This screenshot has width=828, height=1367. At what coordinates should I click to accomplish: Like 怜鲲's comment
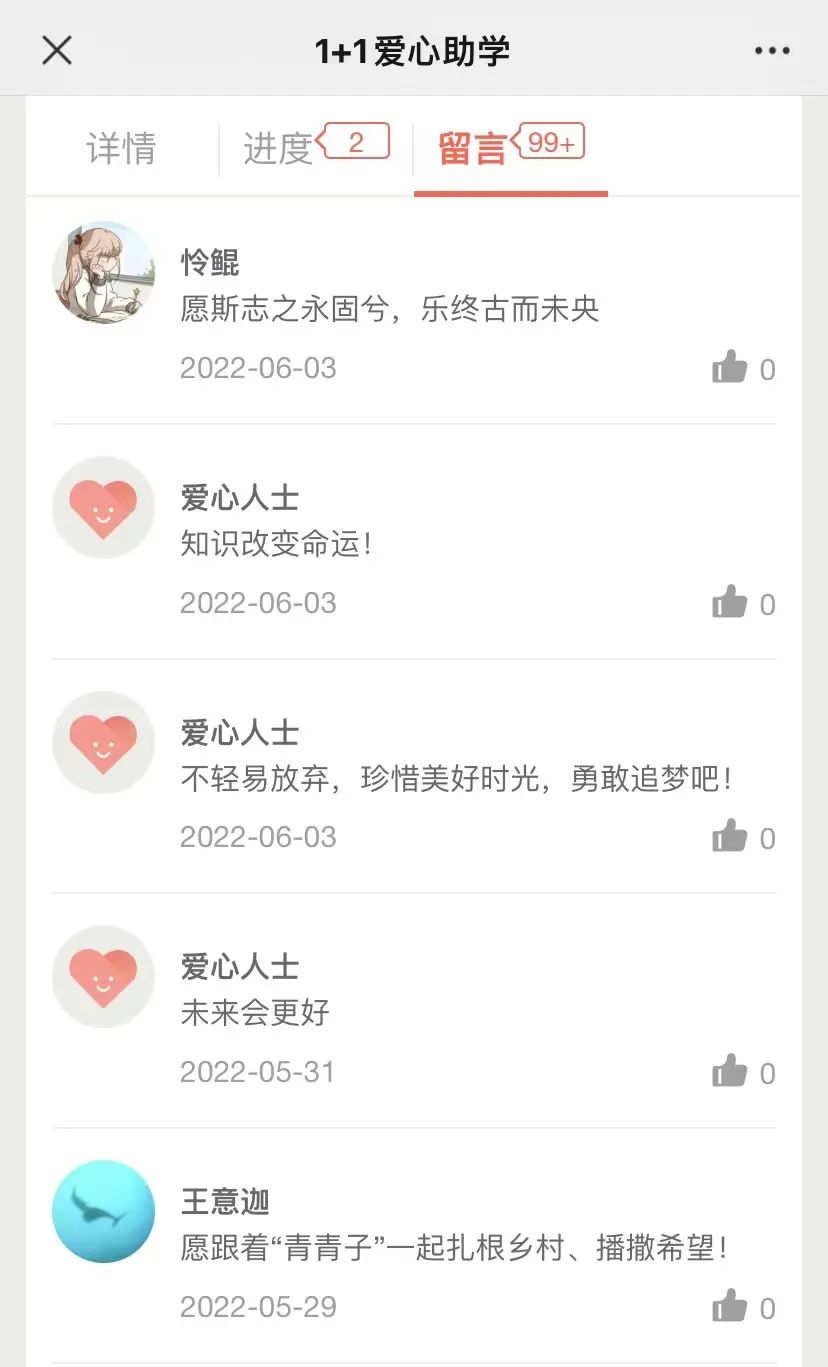731,368
